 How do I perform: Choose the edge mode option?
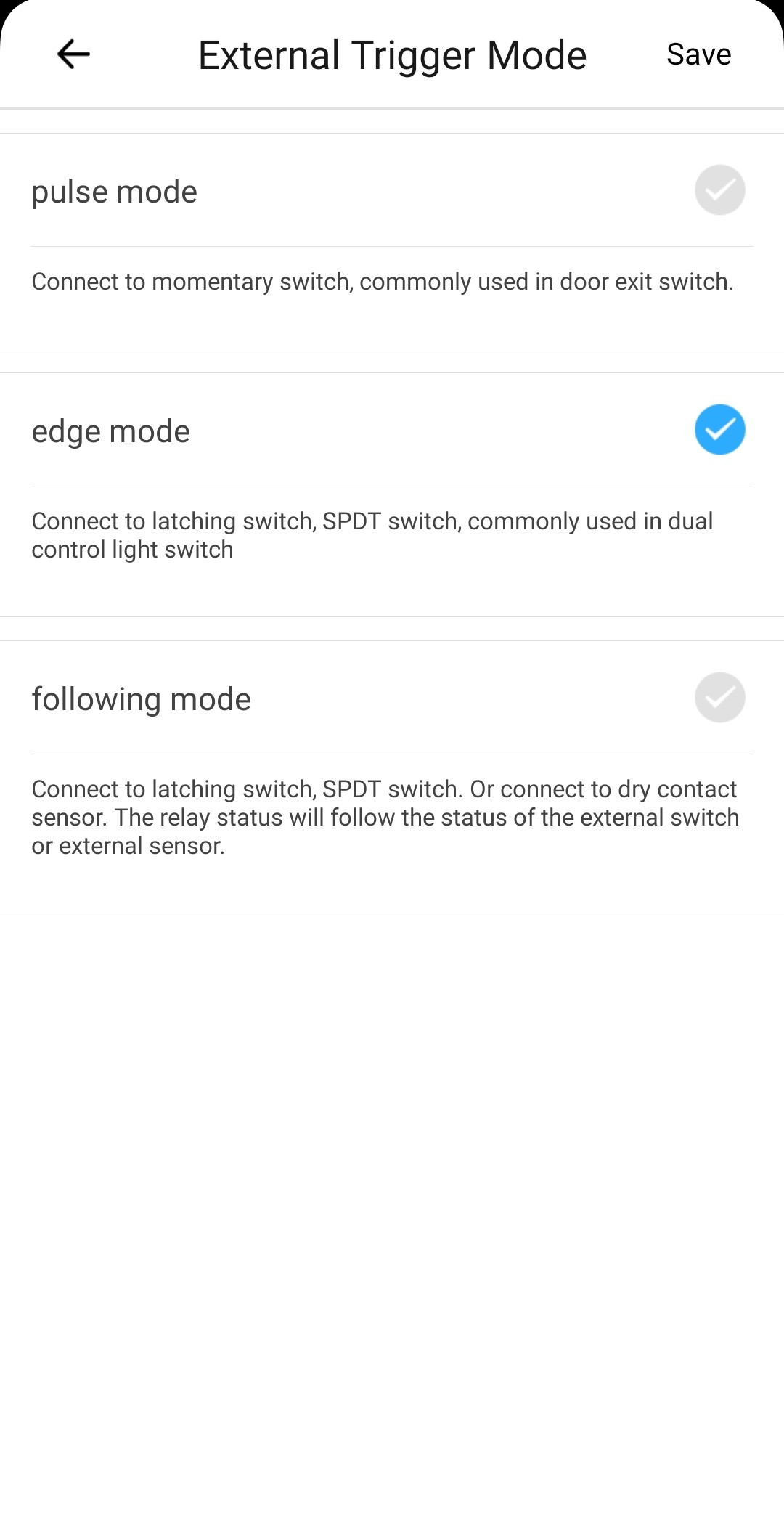(392, 430)
